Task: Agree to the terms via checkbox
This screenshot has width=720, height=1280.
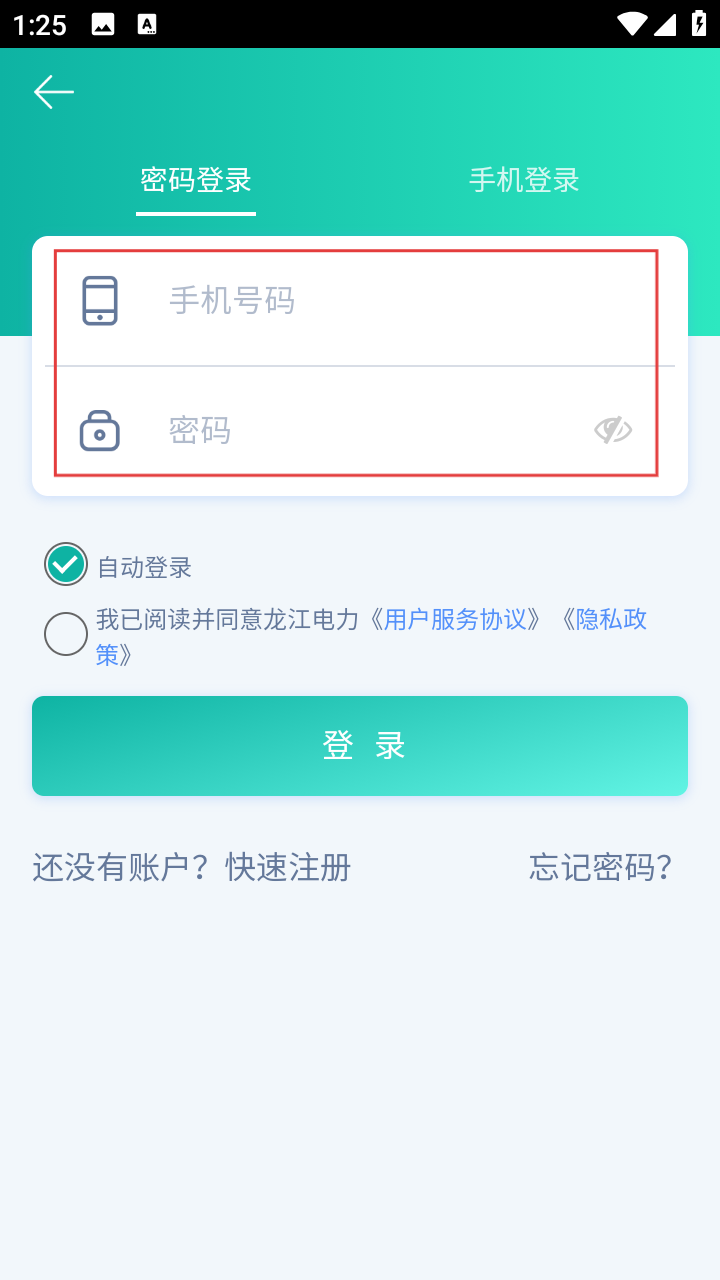Action: point(66,634)
